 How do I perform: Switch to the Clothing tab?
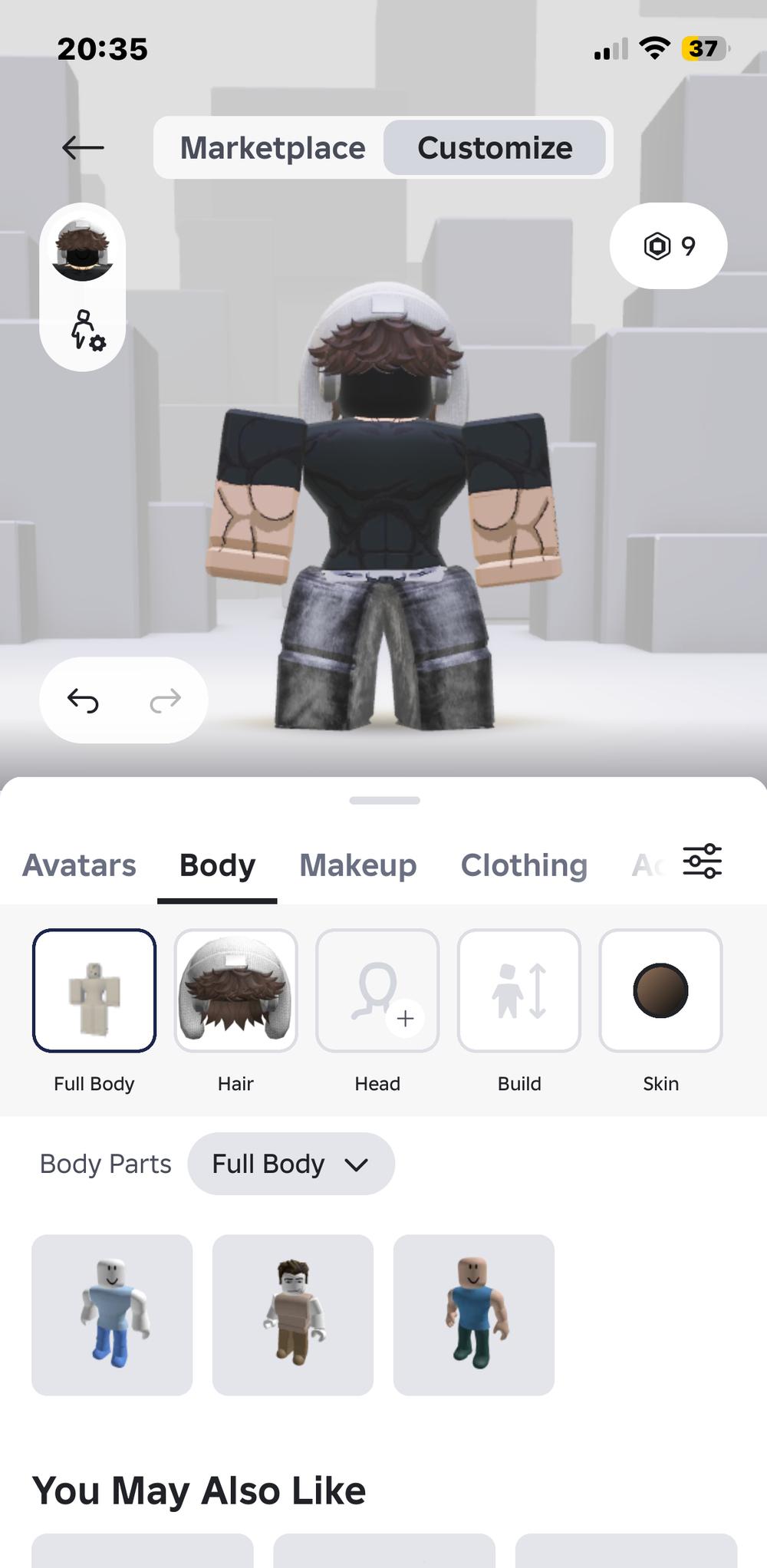pos(524,865)
